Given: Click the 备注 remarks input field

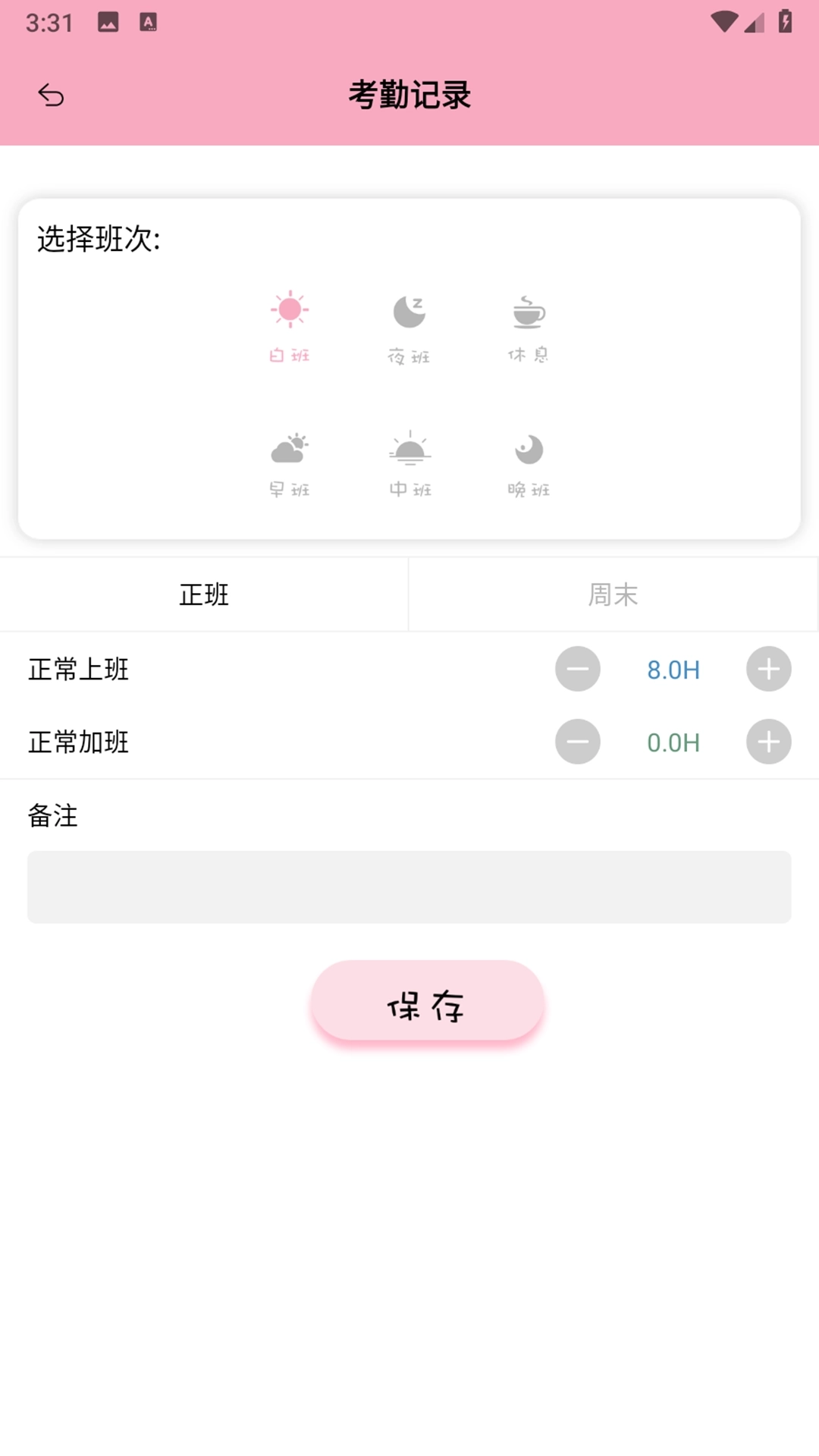Looking at the screenshot, I should click(409, 886).
